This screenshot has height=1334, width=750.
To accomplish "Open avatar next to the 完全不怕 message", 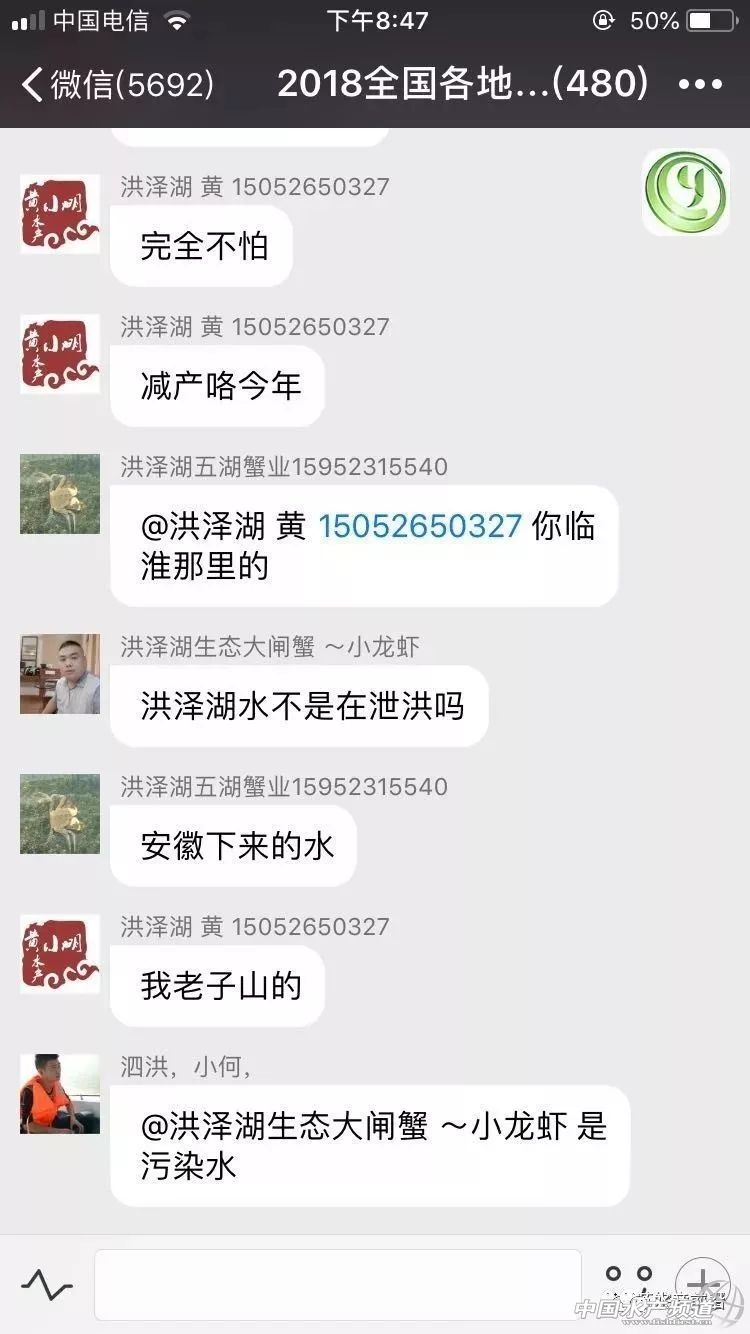I will pyautogui.click(x=60, y=214).
